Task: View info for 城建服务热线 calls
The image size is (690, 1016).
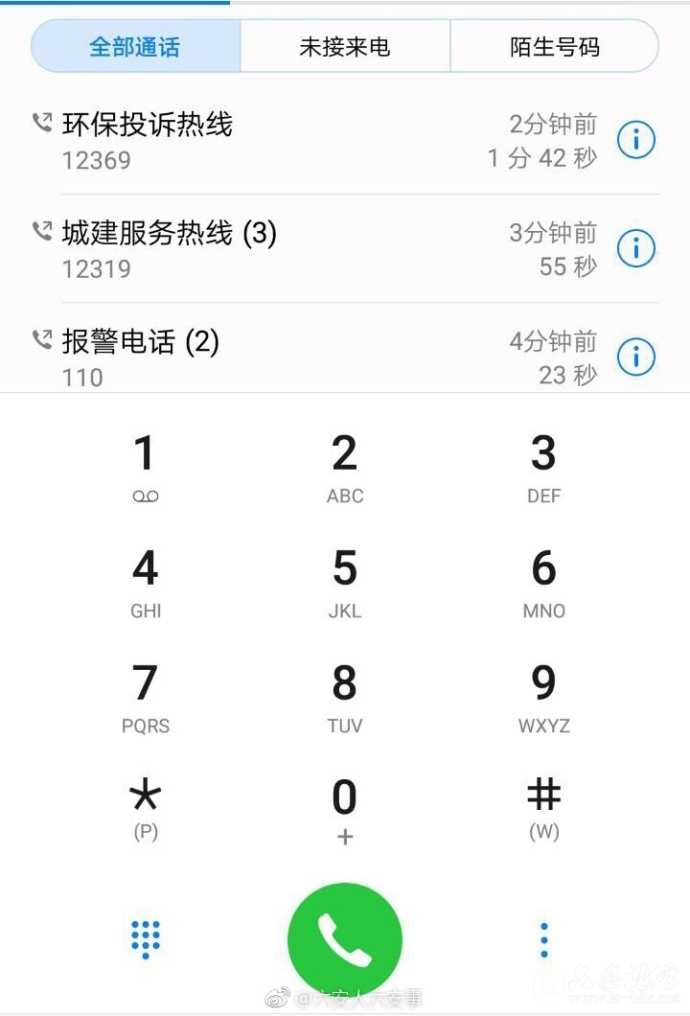Action: 636,248
